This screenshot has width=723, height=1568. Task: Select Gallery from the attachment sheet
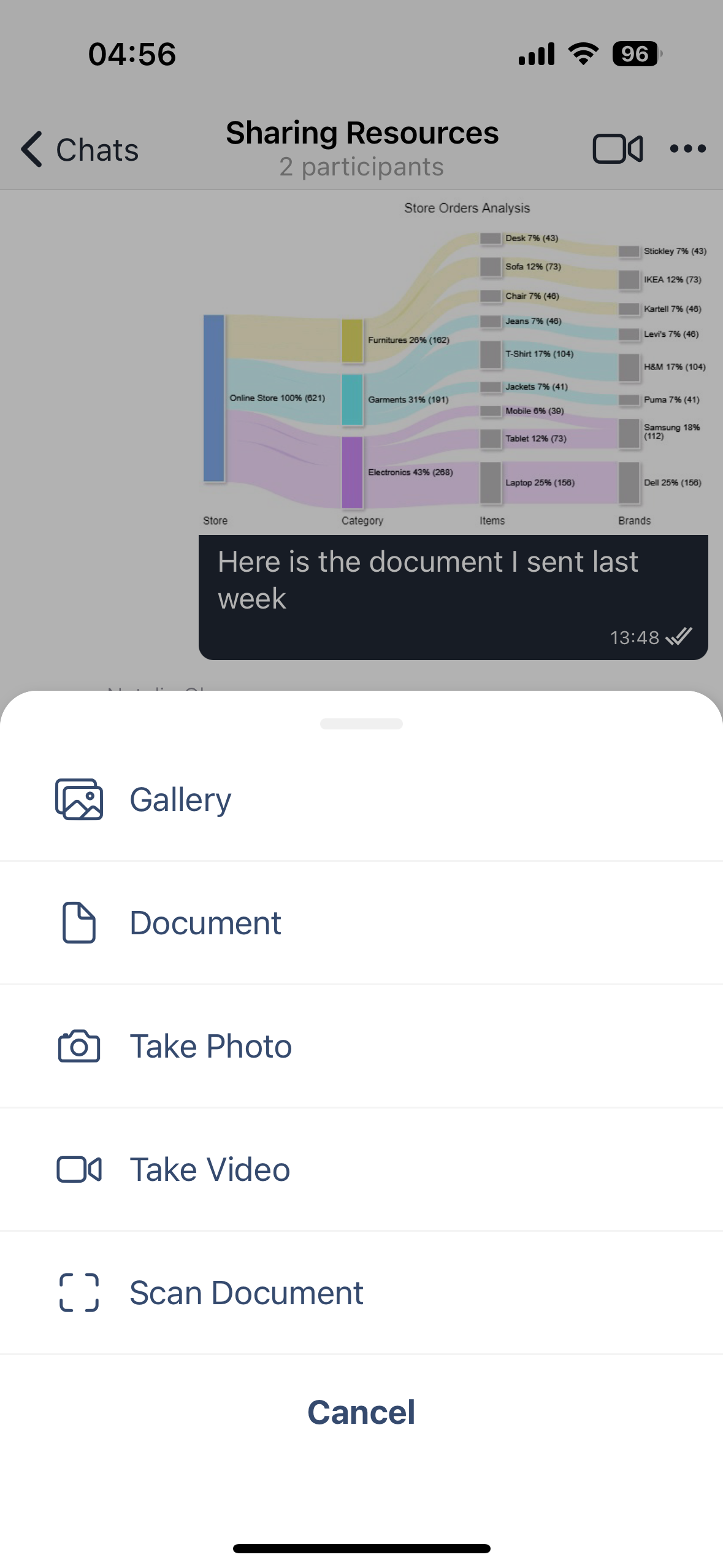[361, 799]
